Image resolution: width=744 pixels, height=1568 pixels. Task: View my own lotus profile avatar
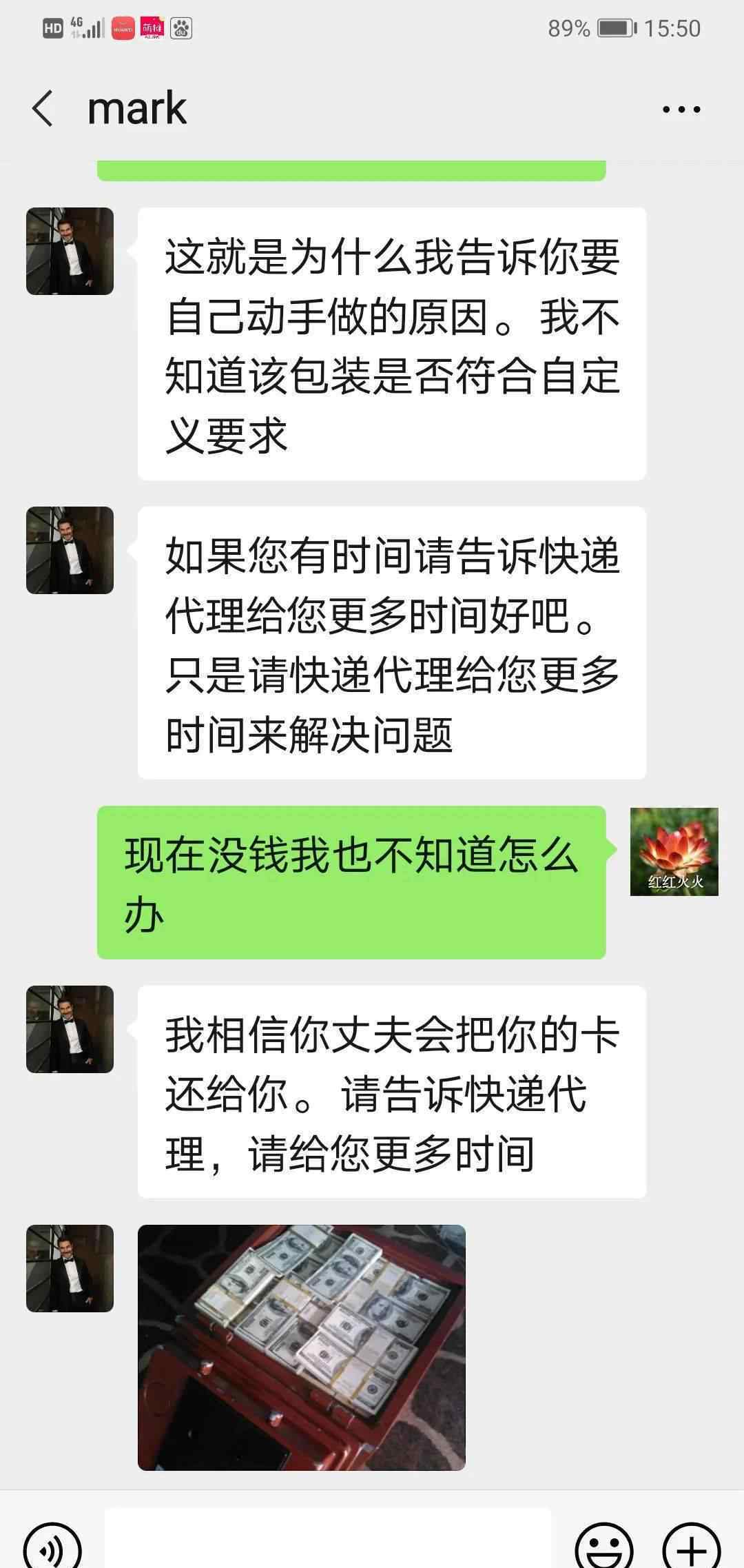coord(674,852)
